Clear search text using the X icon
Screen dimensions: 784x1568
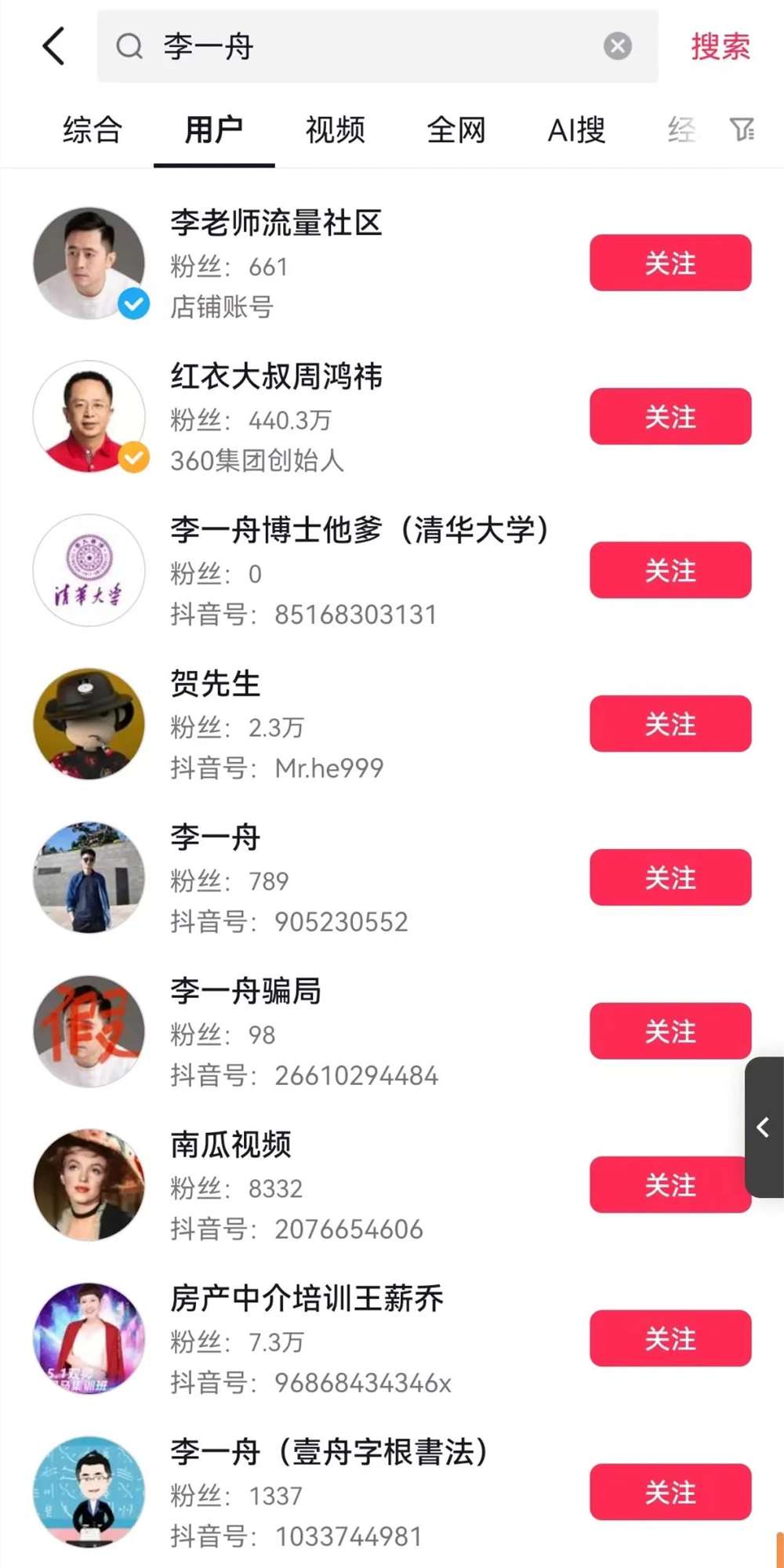[x=618, y=45]
